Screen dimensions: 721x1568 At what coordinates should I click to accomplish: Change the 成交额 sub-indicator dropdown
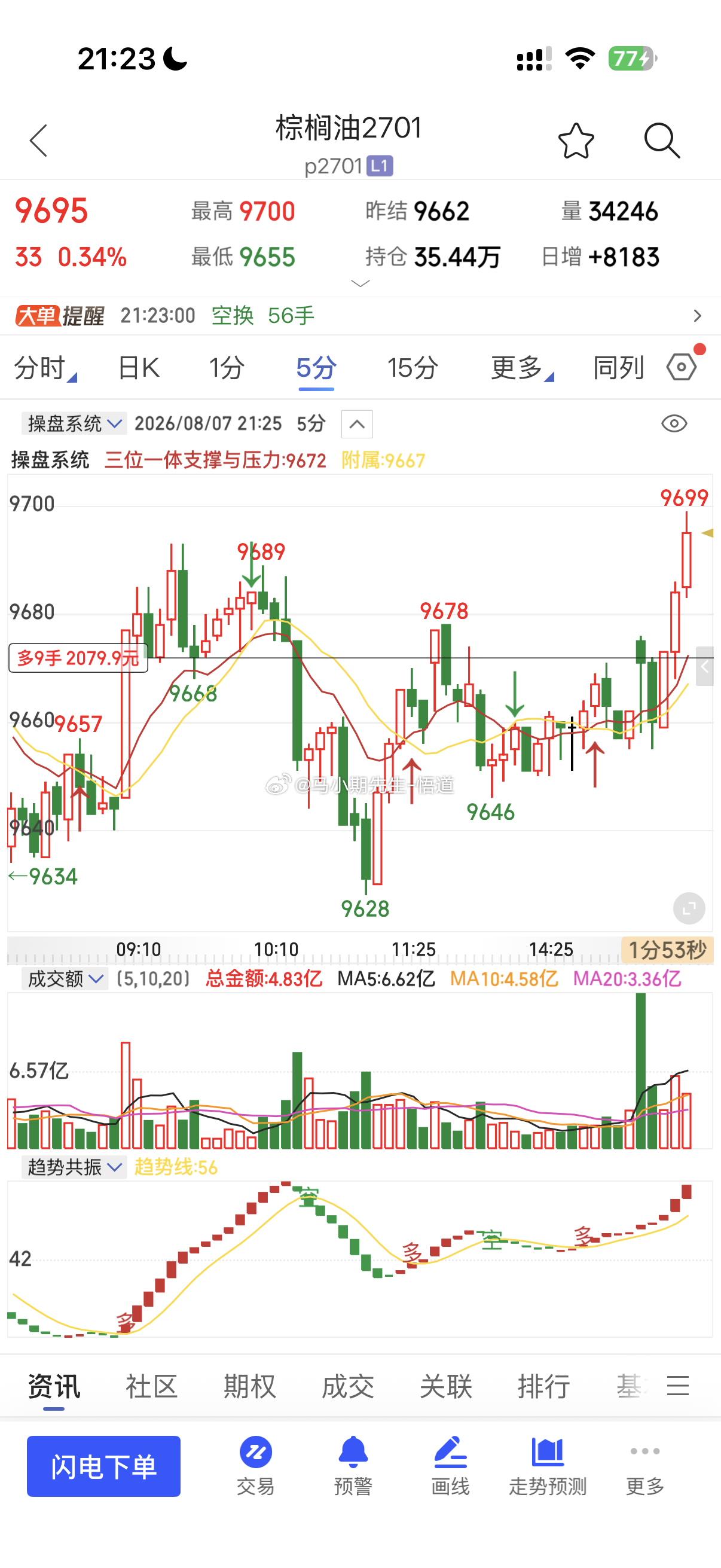[65, 979]
